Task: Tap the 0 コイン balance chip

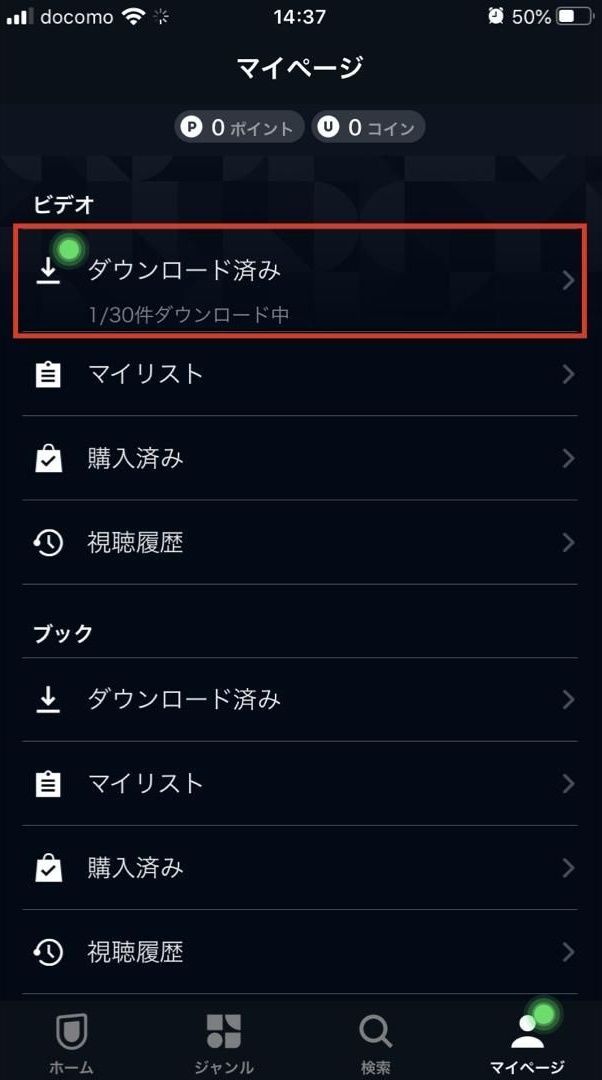Action: (369, 128)
